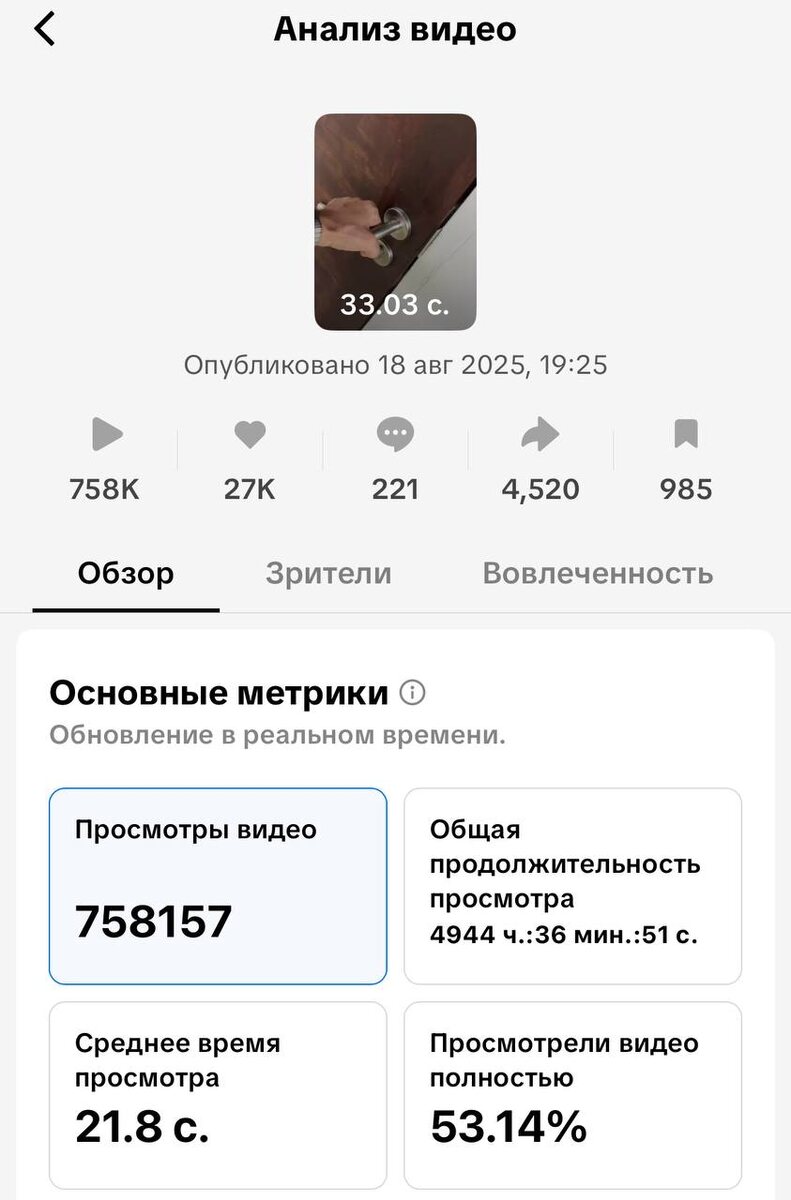Select the Обзор tab
This screenshot has height=1200, width=791.
click(125, 574)
